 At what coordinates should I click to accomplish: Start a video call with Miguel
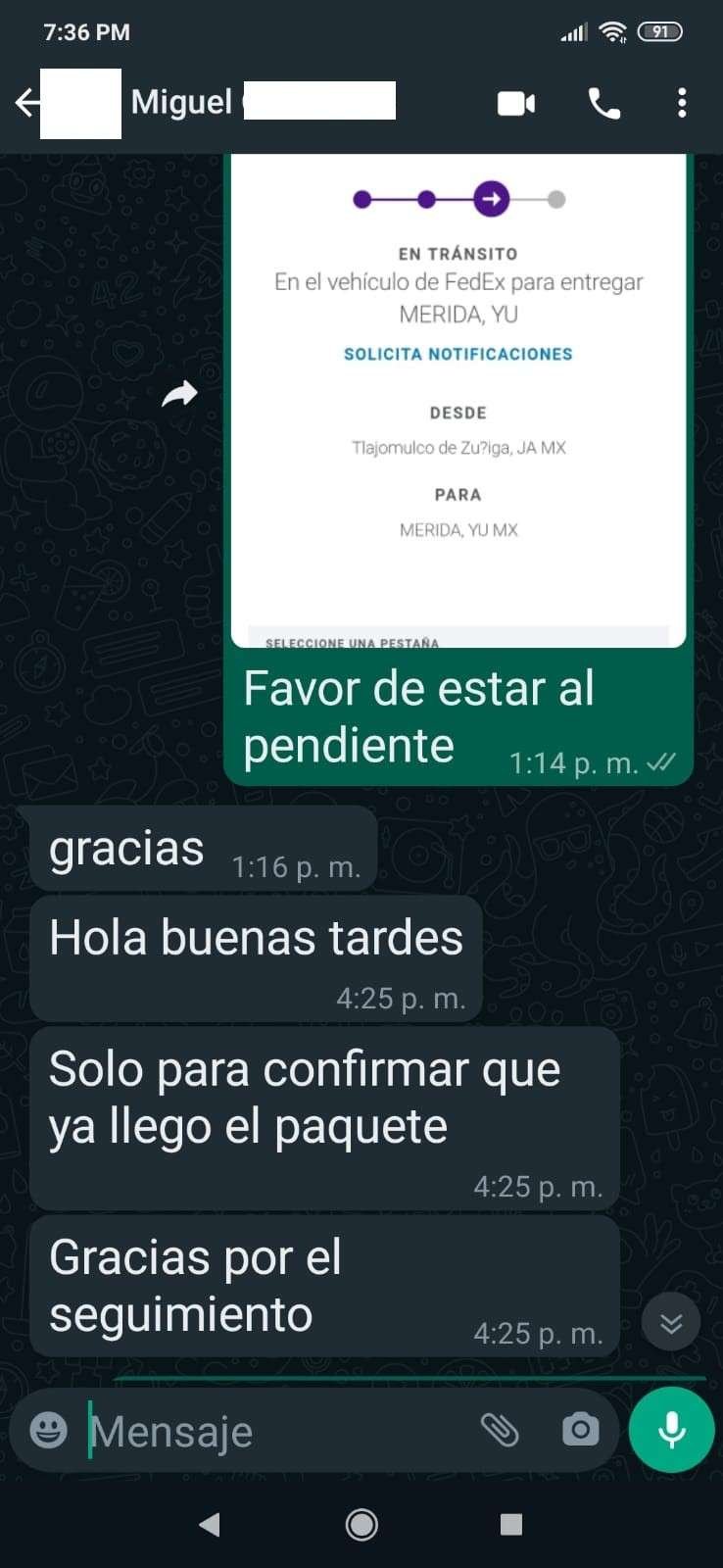[516, 103]
